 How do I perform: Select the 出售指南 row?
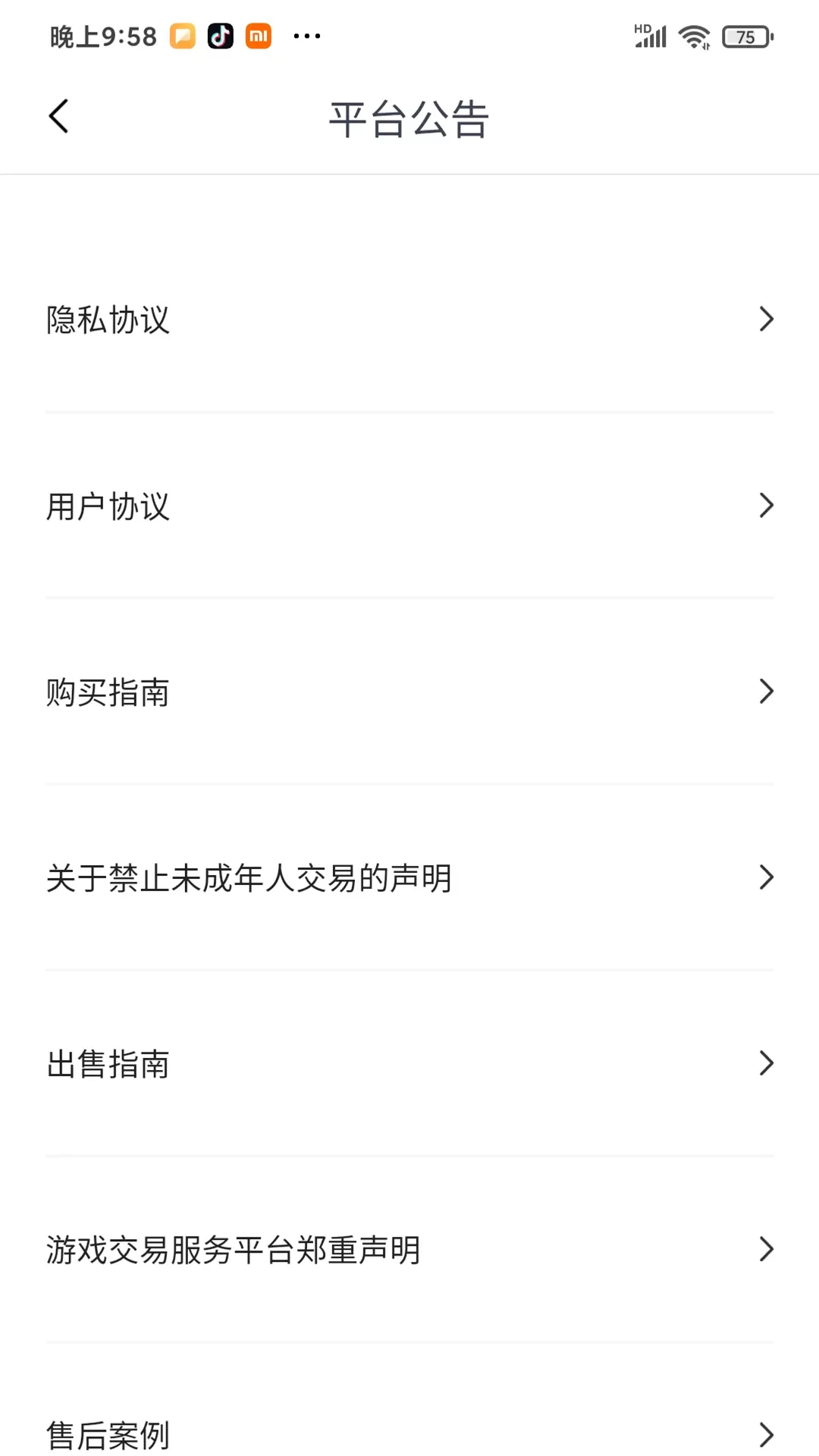click(x=409, y=1063)
